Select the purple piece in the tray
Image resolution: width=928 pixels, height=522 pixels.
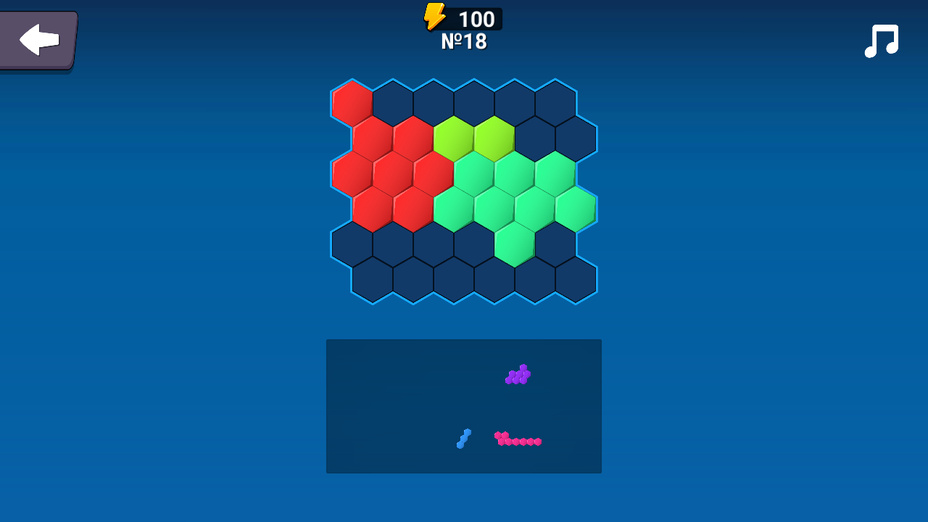pyautogui.click(x=518, y=375)
